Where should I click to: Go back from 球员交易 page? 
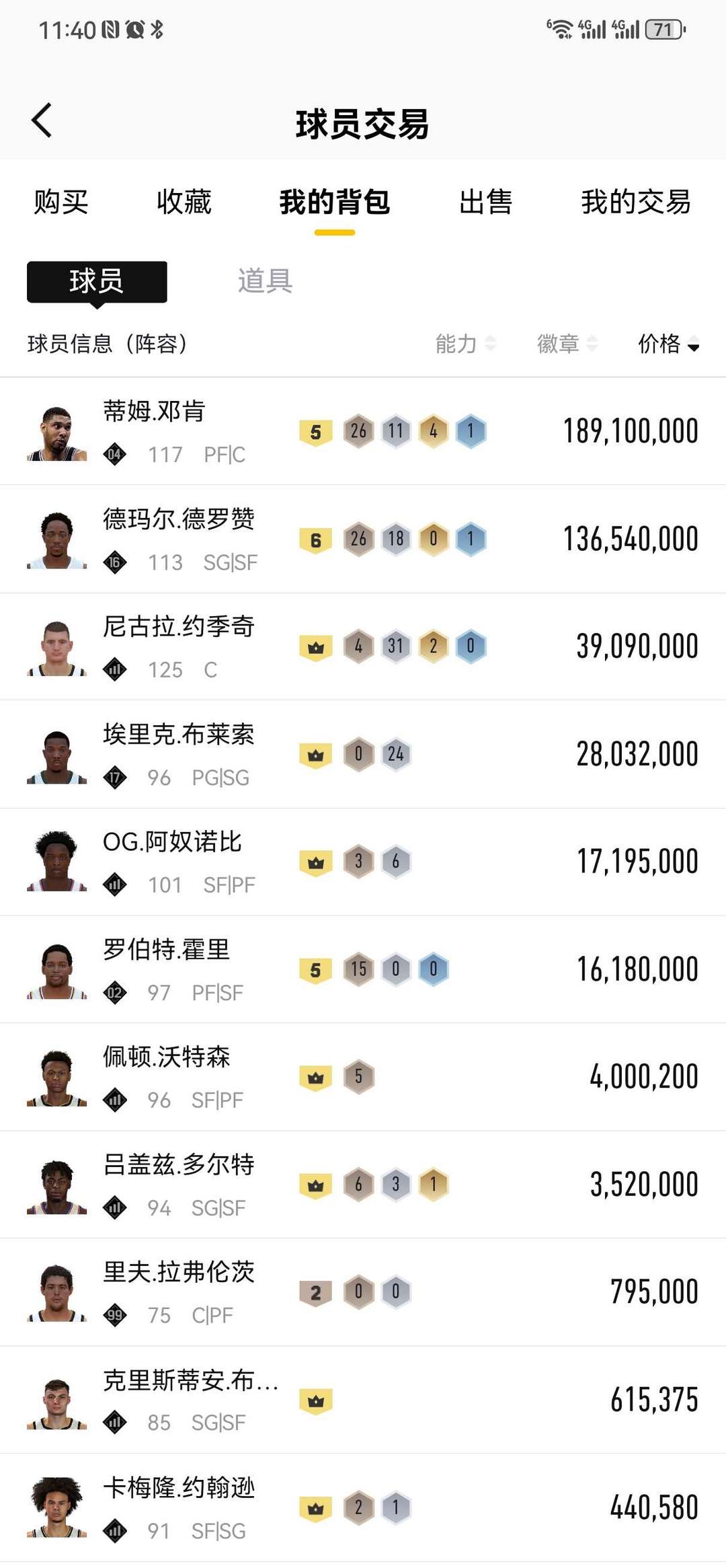pyautogui.click(x=42, y=121)
